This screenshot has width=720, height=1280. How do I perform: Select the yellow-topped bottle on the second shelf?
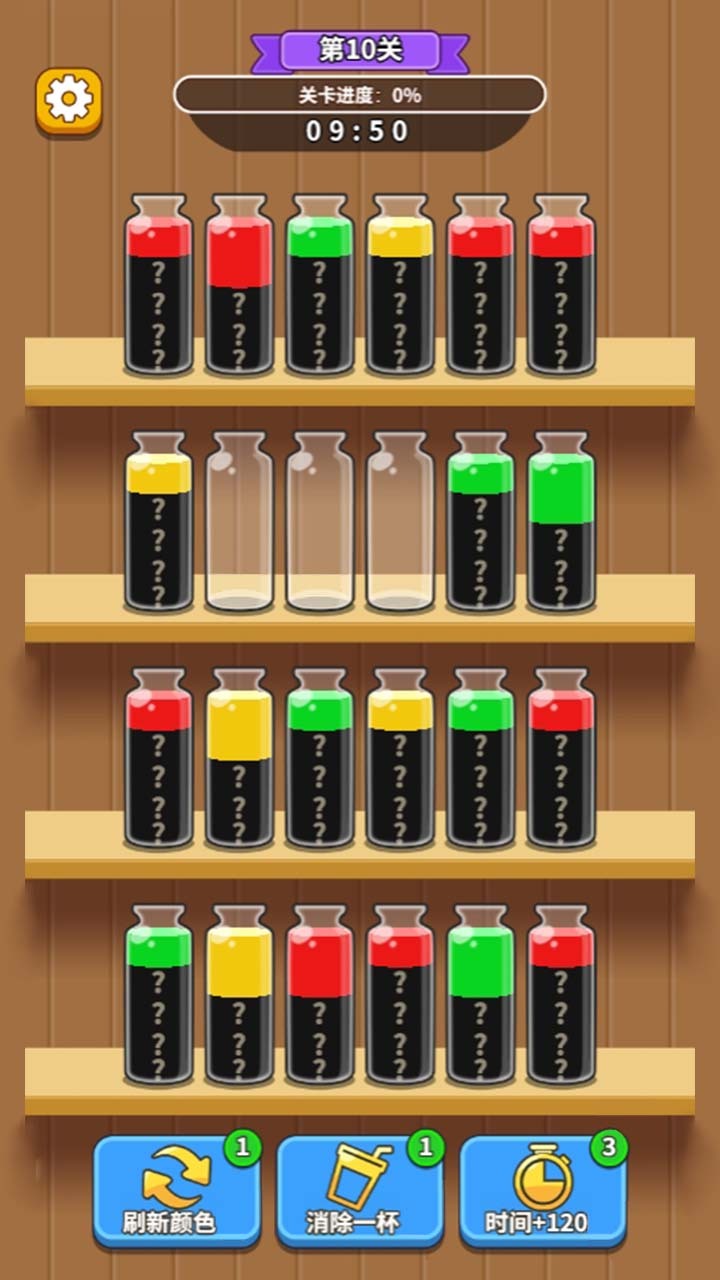(158, 522)
